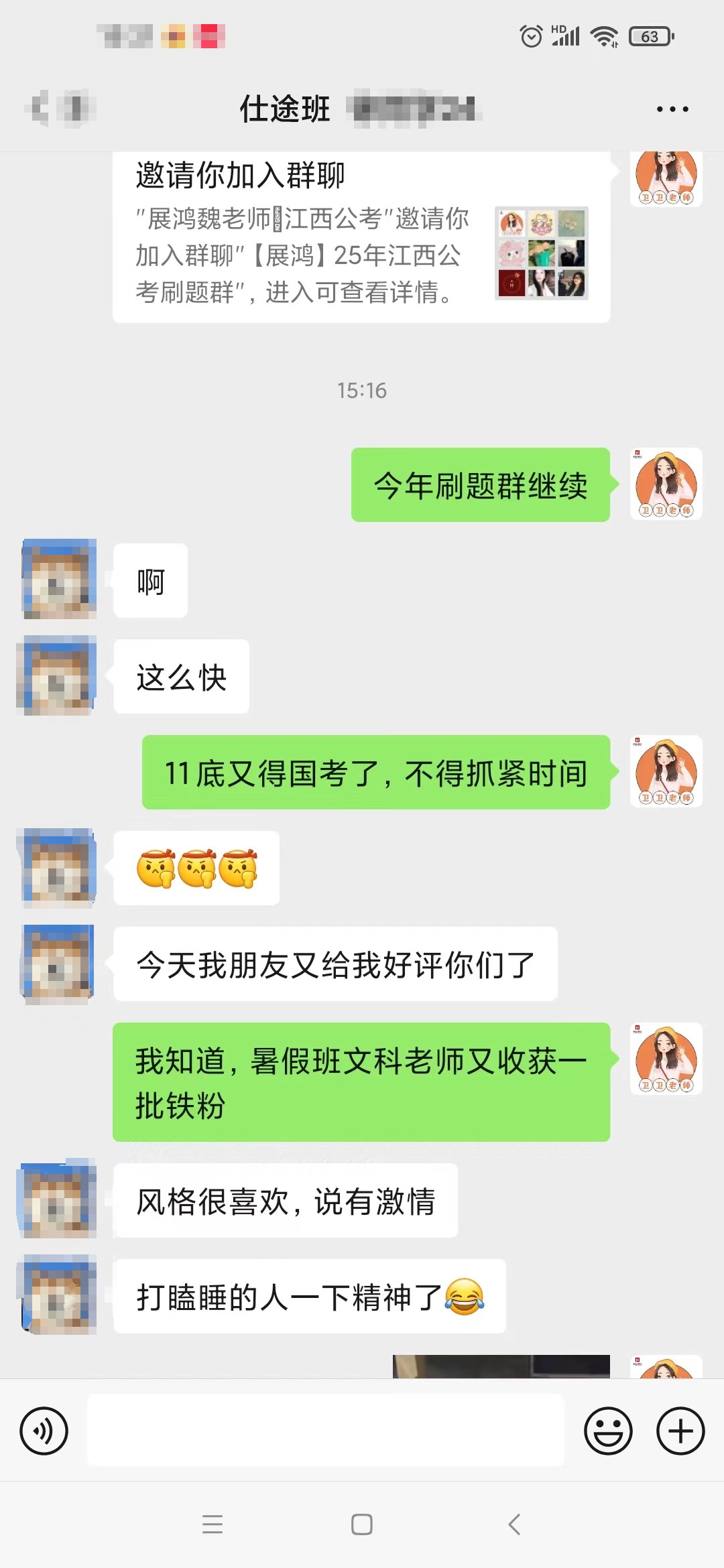
Task: Focus the message text field
Action: point(326,1430)
